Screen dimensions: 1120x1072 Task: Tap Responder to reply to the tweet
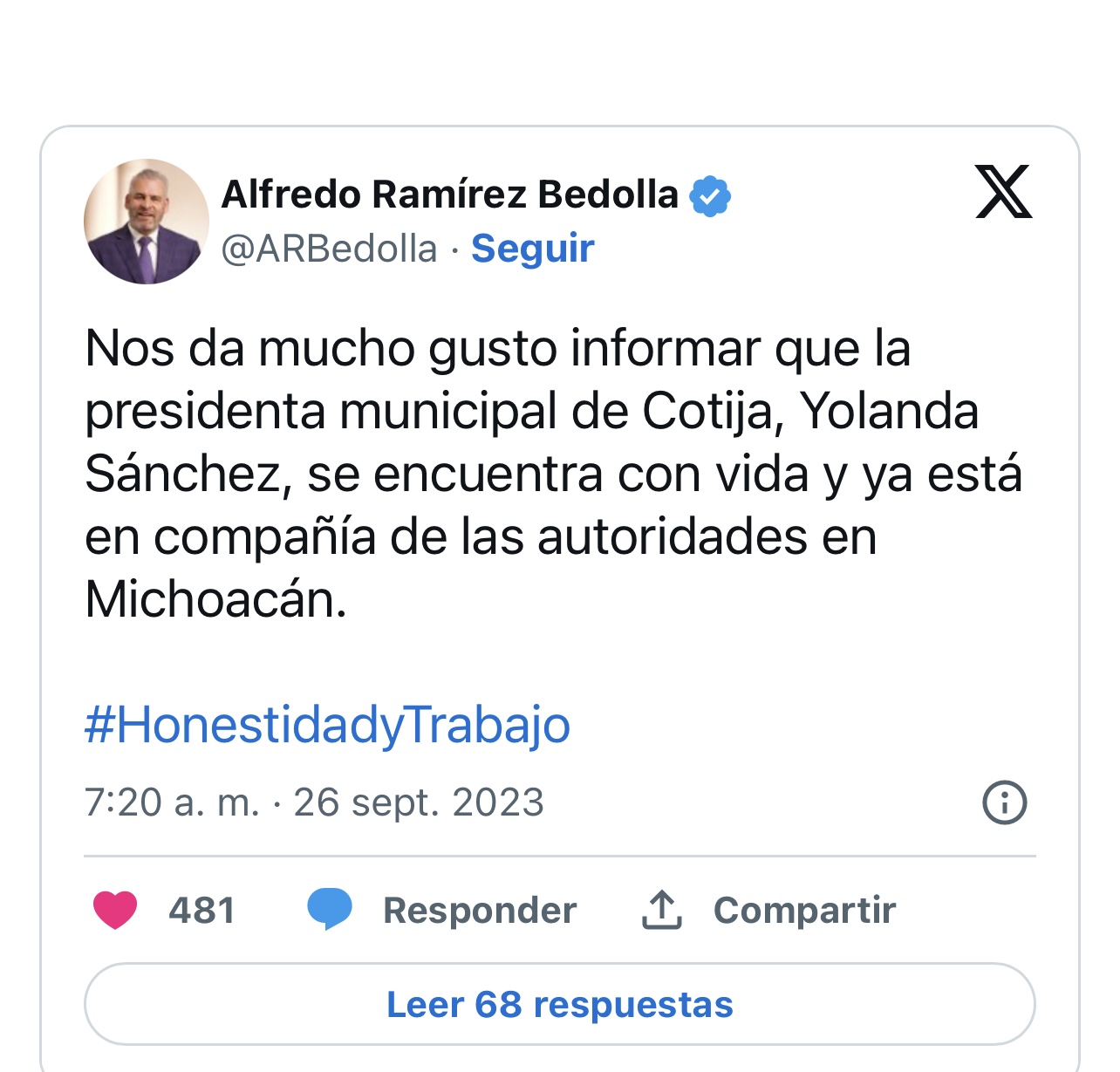coord(479,911)
